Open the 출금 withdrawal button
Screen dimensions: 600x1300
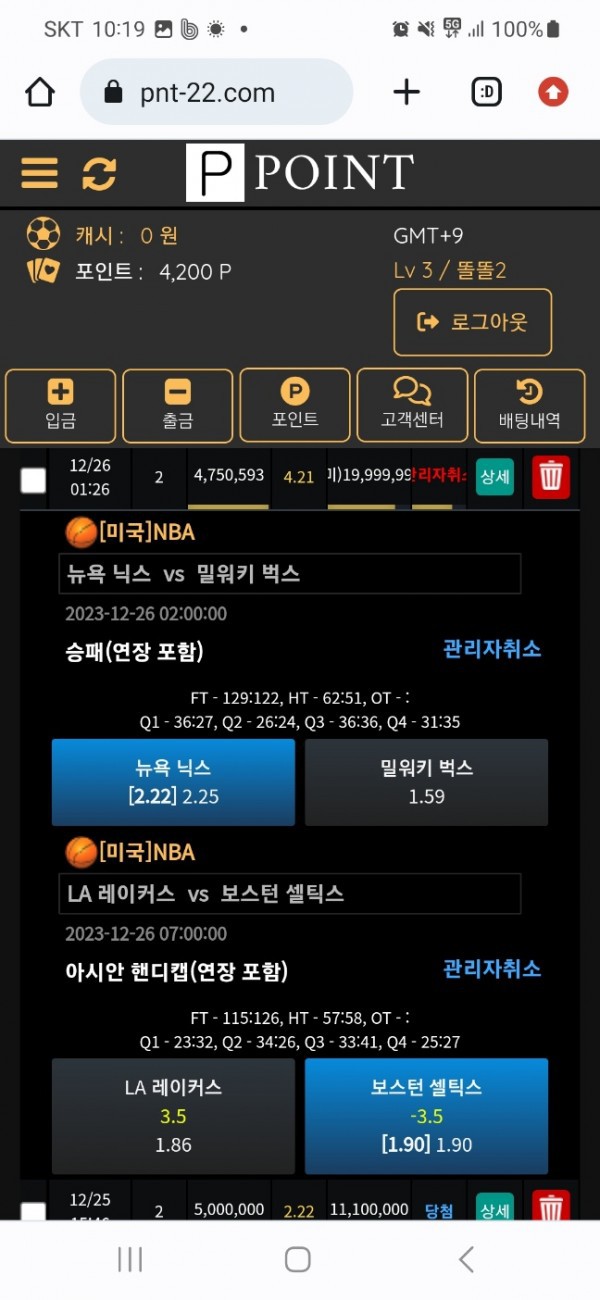click(177, 405)
